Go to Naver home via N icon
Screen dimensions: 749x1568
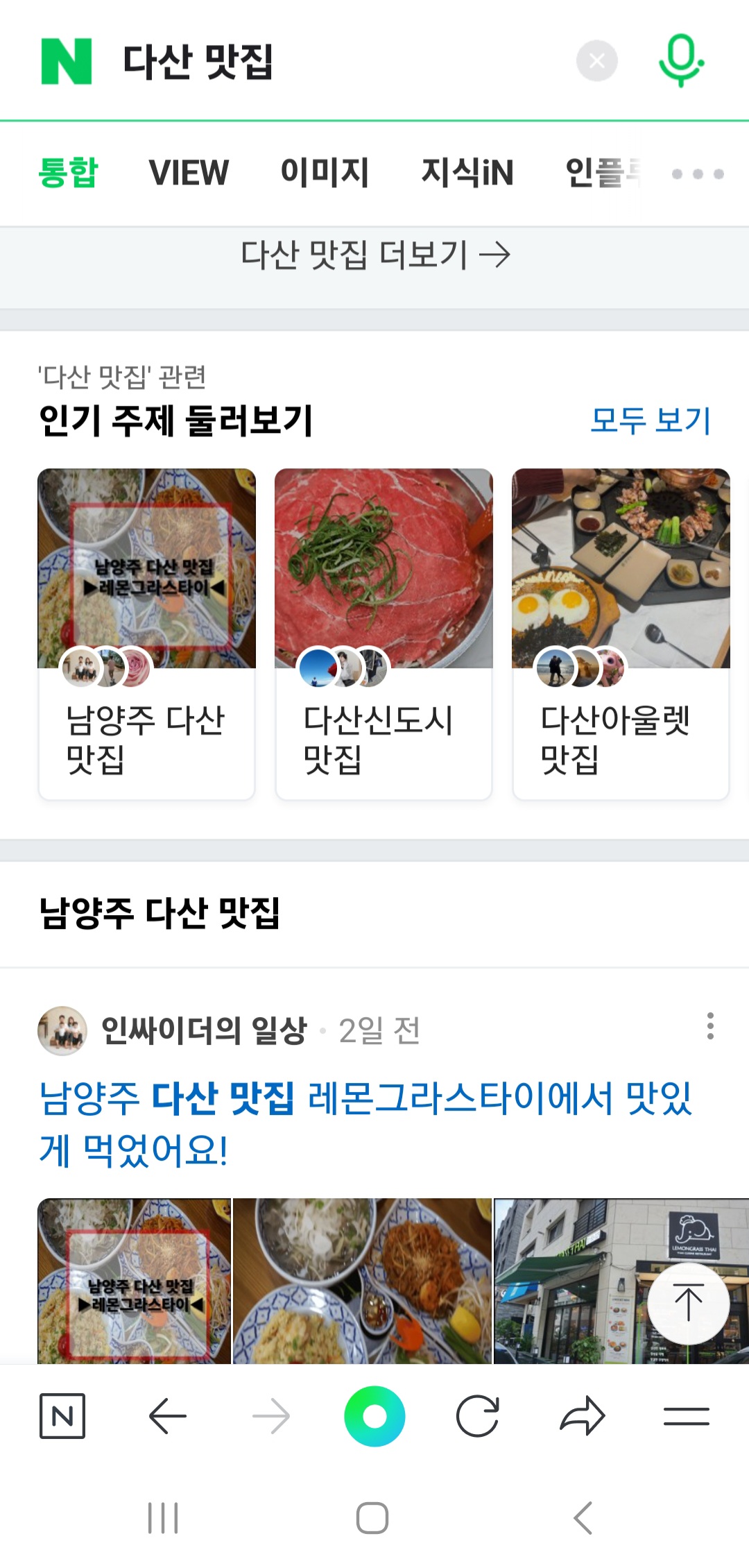click(x=62, y=1415)
